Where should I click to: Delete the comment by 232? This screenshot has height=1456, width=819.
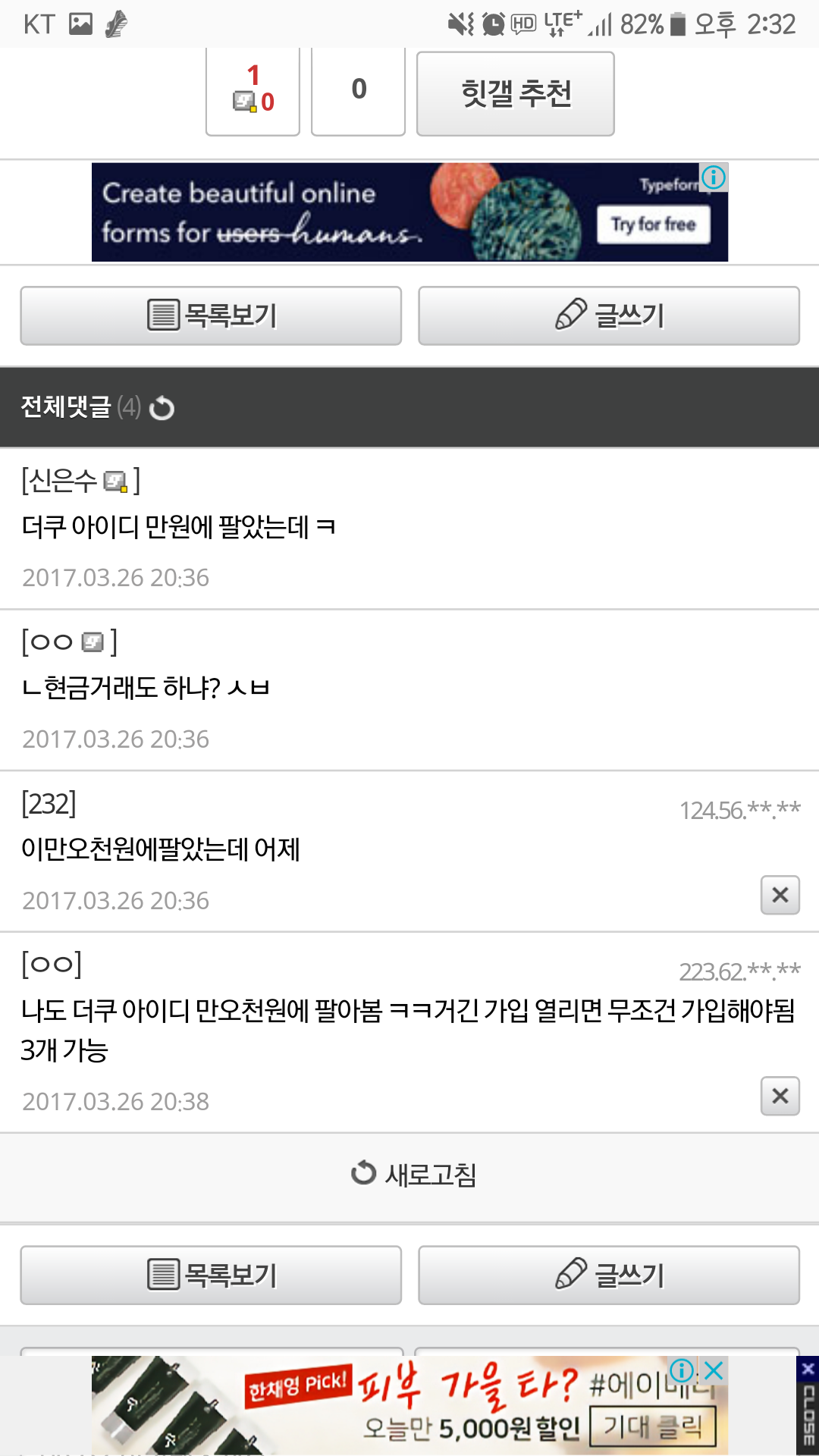[780, 896]
